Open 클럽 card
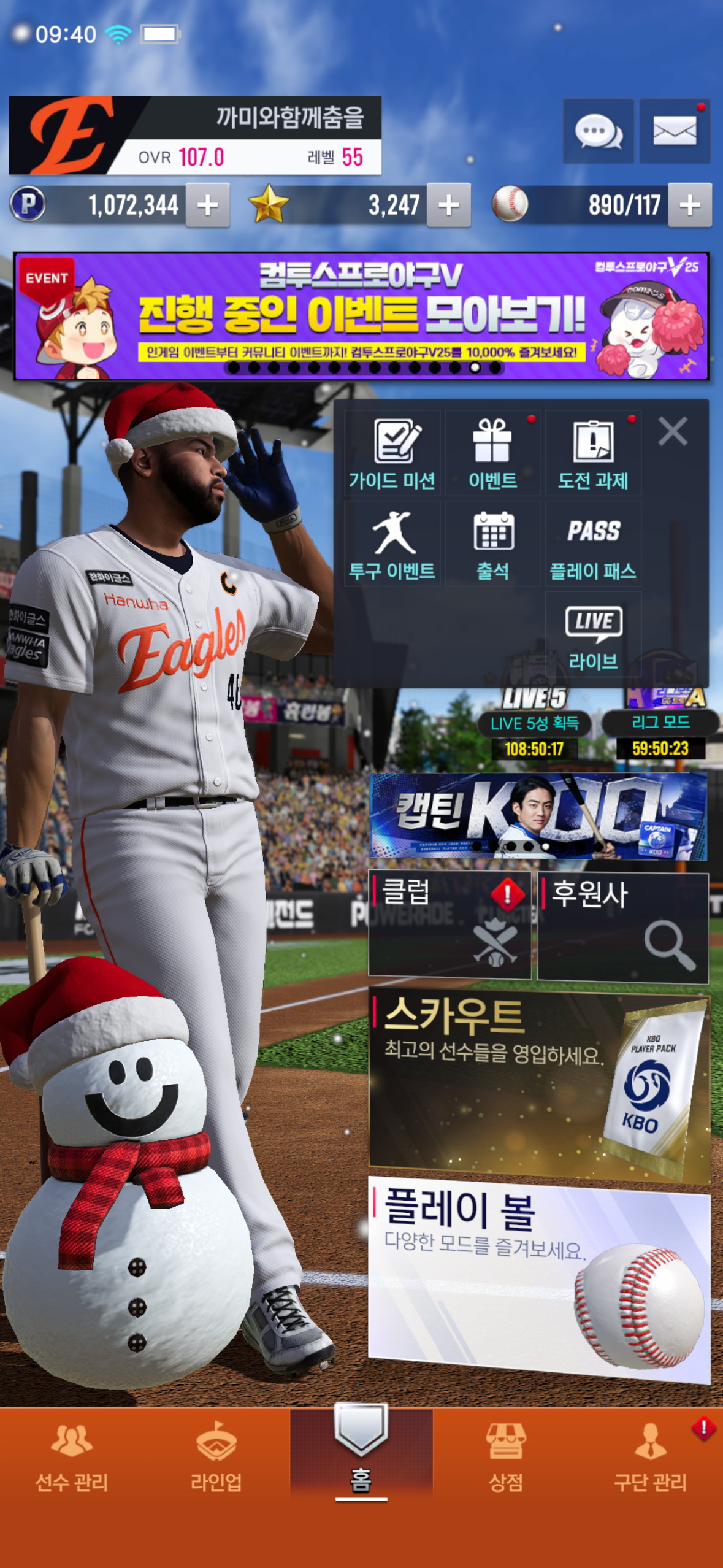723x1568 pixels. pyautogui.click(x=449, y=925)
